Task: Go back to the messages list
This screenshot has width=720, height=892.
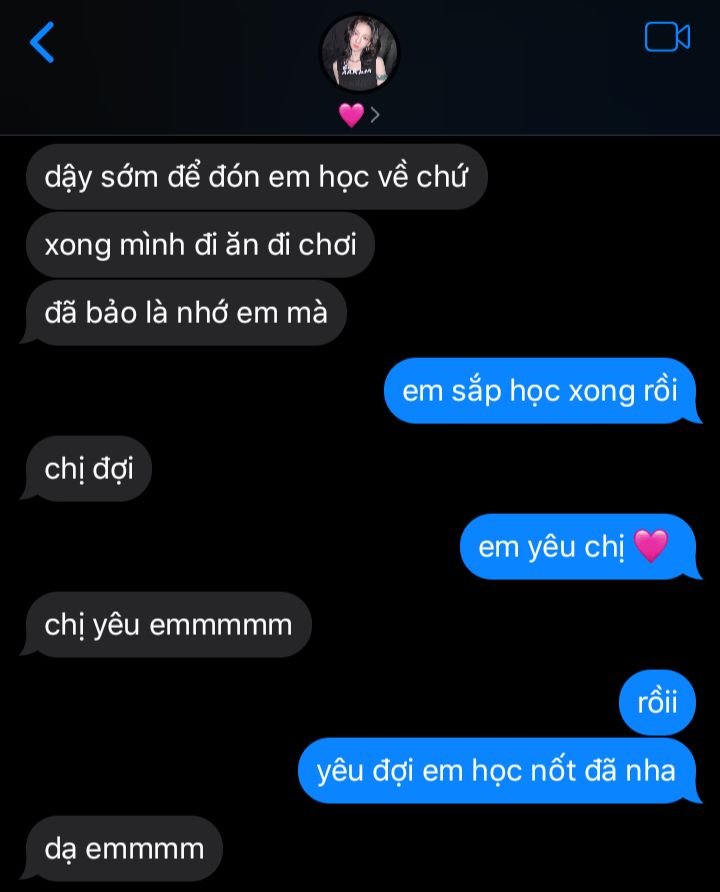Action: click(x=42, y=42)
